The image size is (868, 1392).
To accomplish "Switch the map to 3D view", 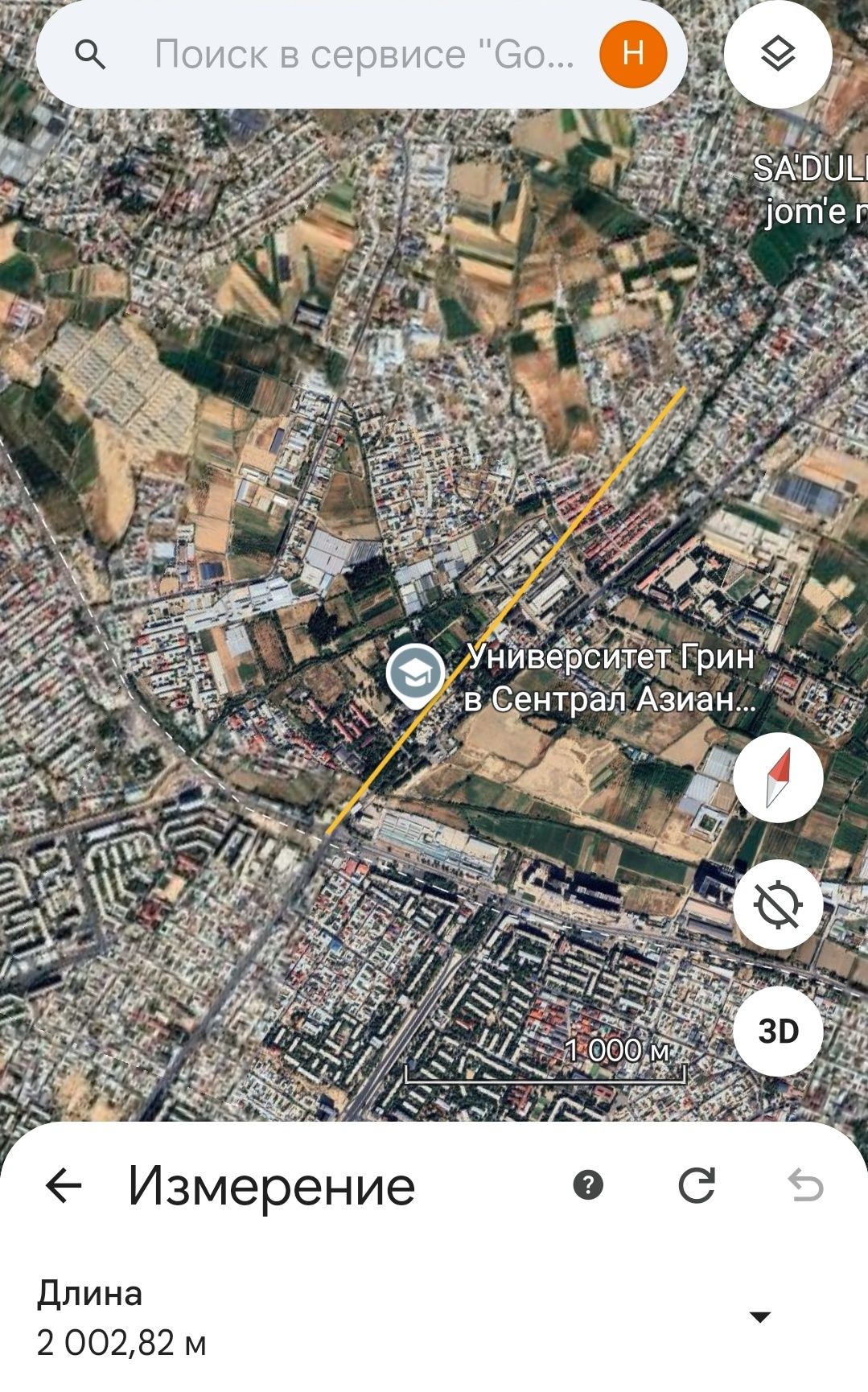I will (777, 1031).
